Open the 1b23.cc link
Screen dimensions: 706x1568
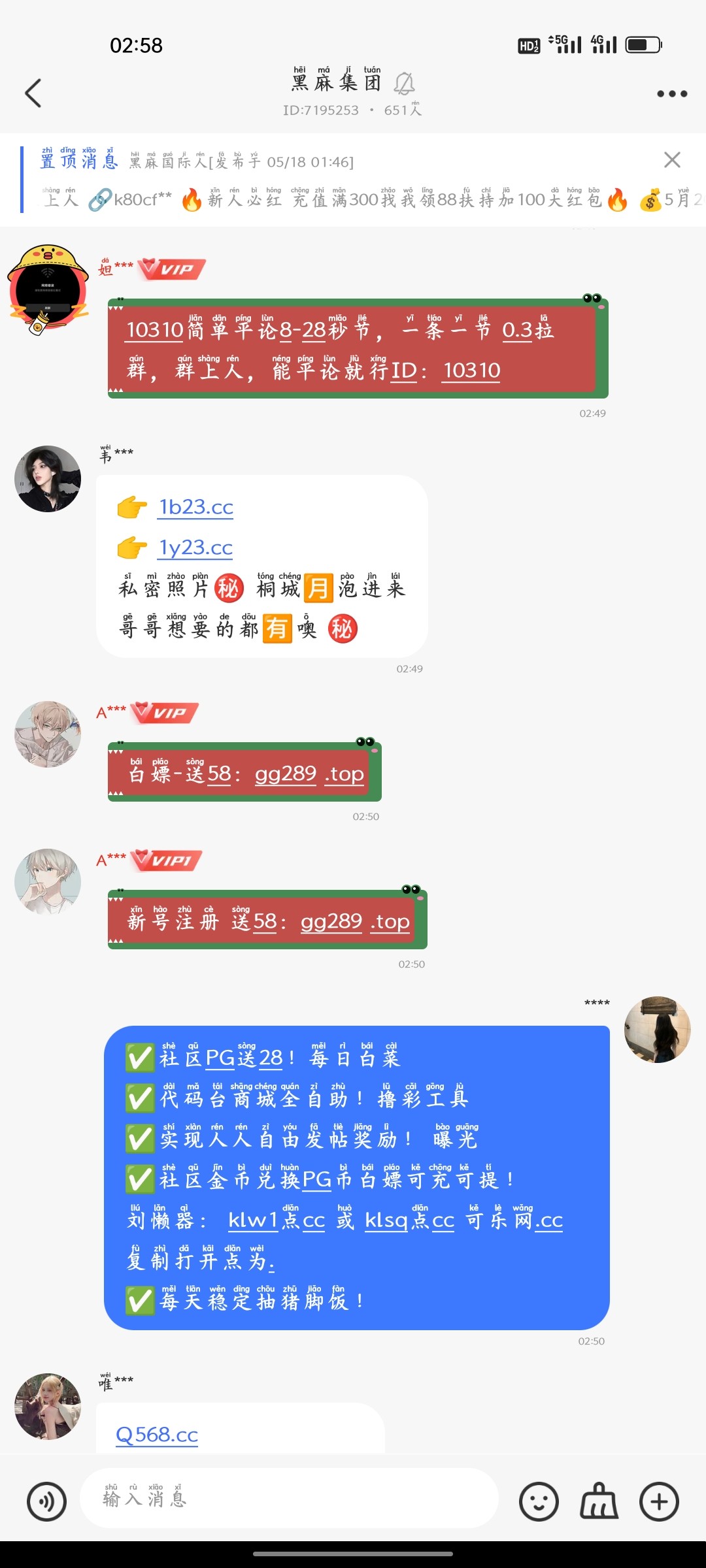[x=195, y=506]
